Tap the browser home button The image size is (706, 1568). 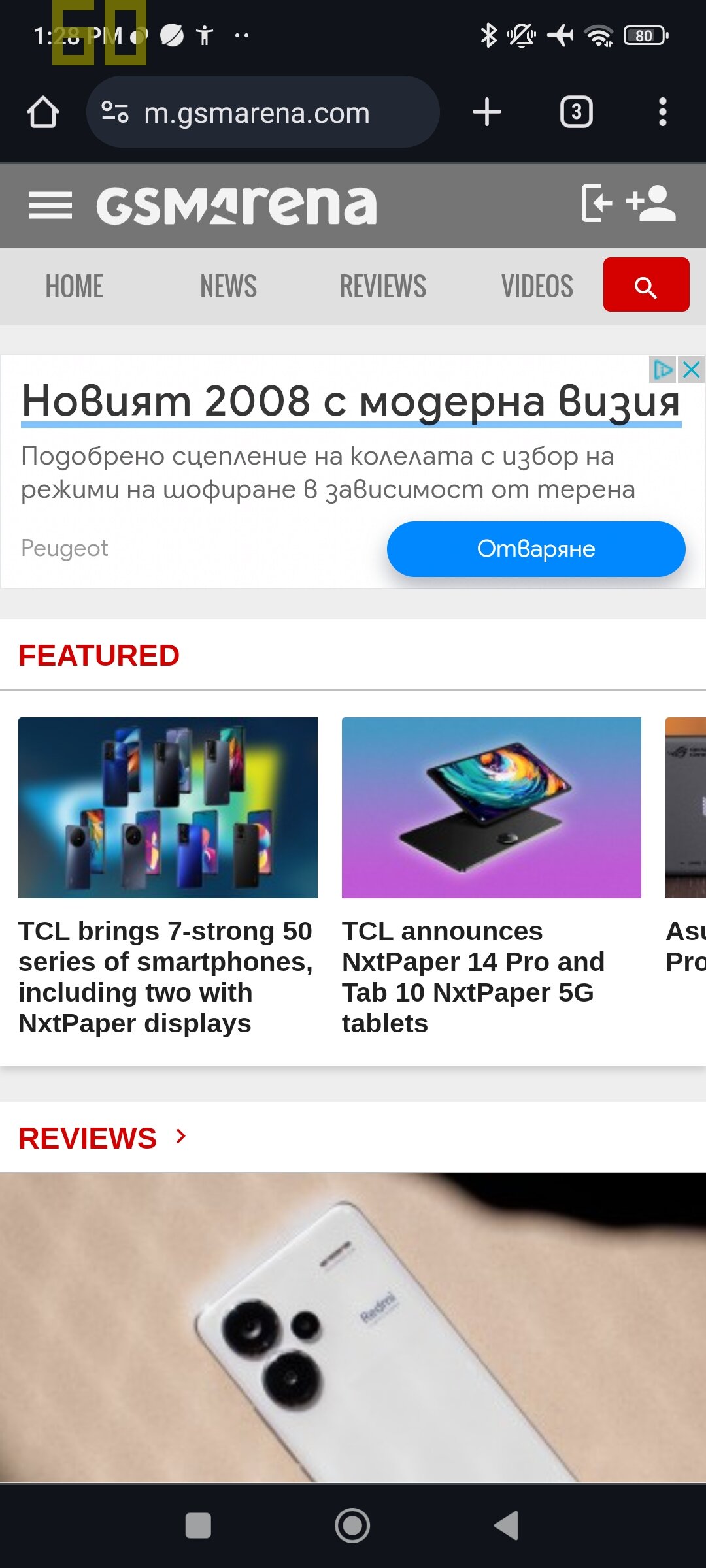coord(43,112)
